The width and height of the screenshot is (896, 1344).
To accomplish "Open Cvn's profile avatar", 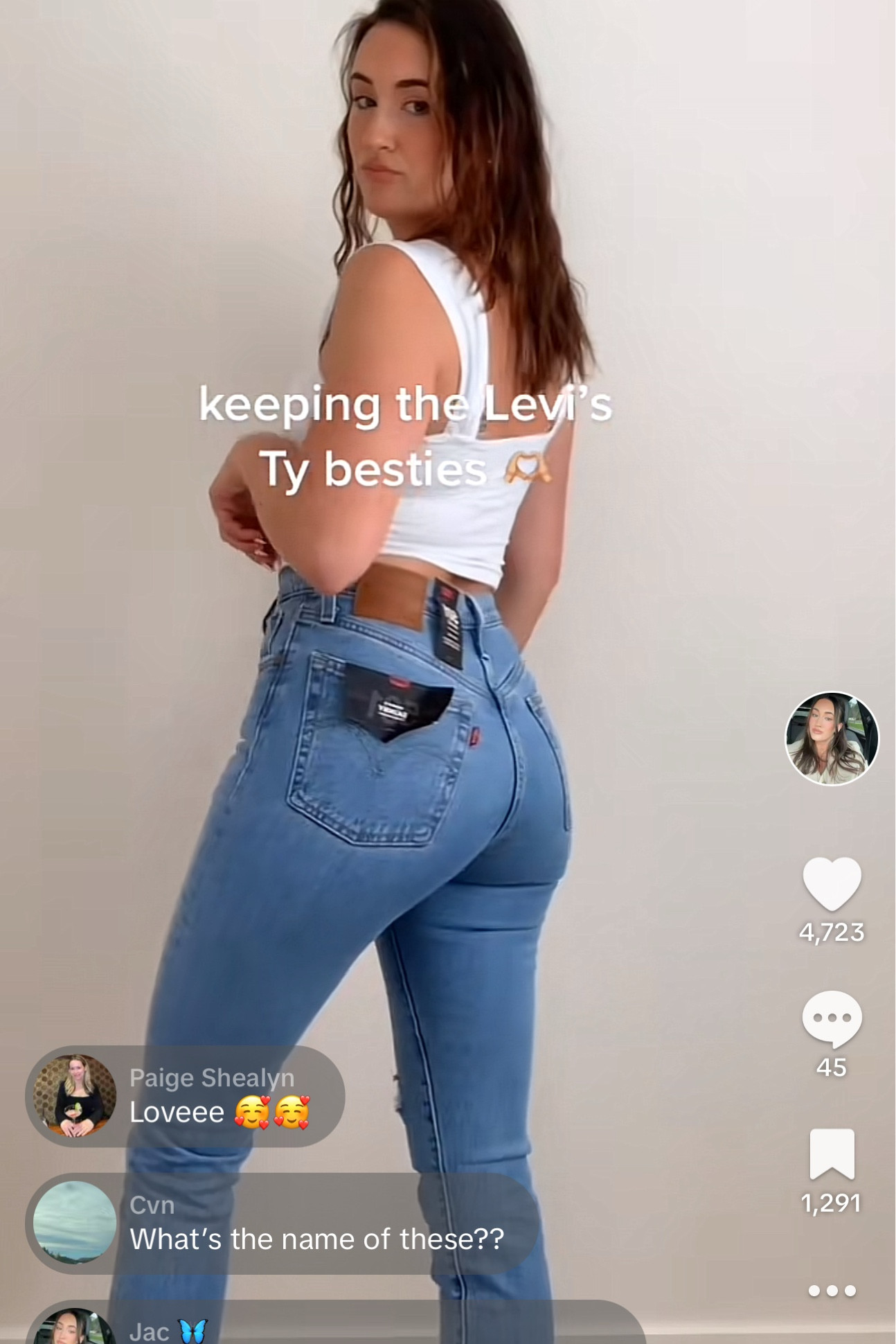I will (x=73, y=1223).
